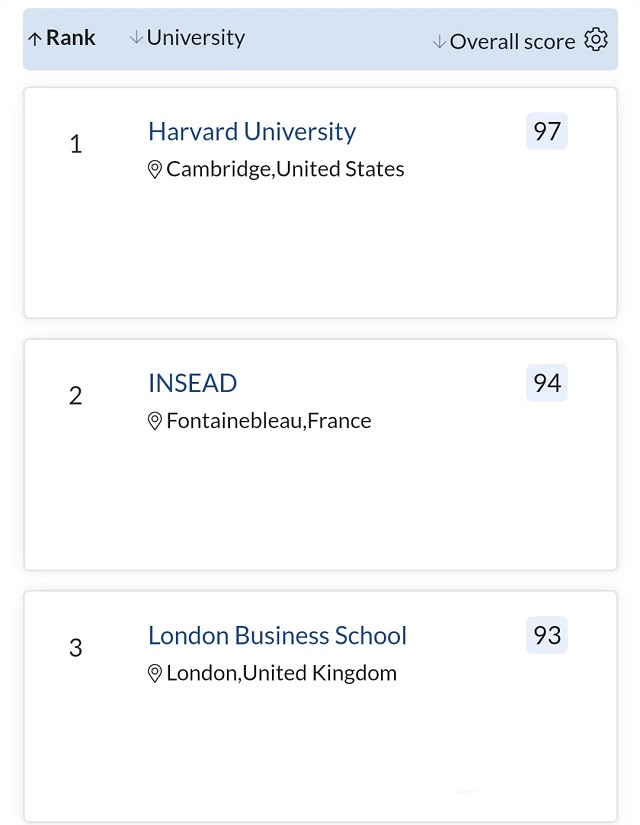Sort the list by University name
The width and height of the screenshot is (640, 825).
pos(187,38)
